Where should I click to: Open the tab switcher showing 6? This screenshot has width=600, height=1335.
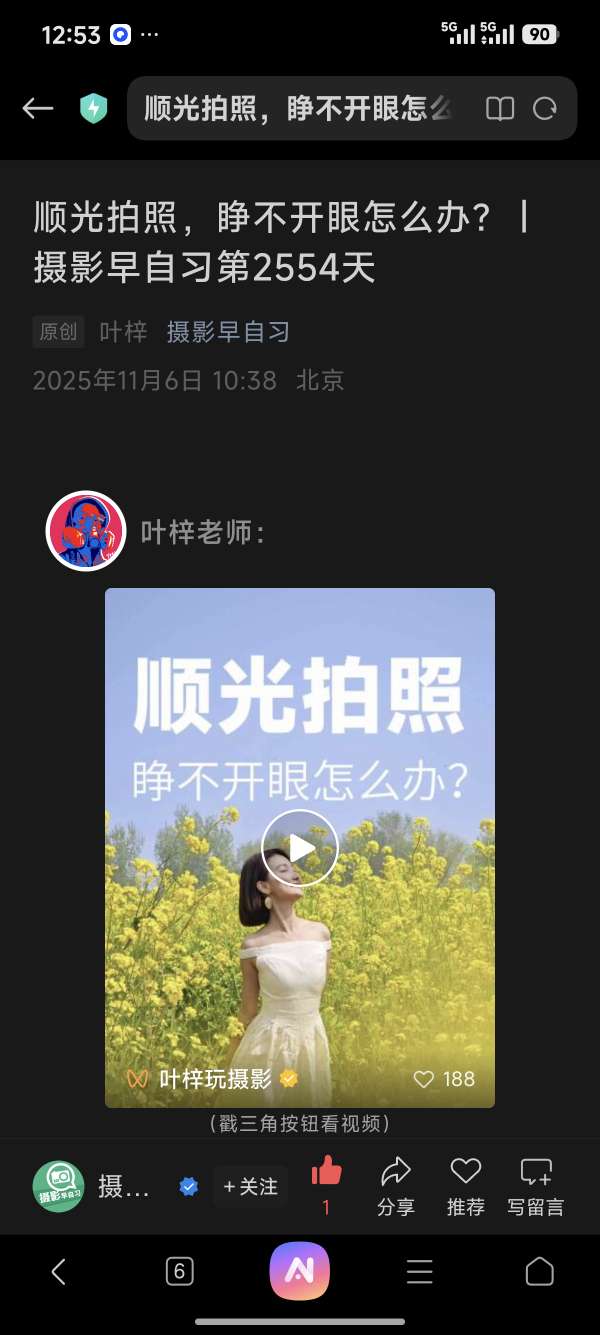click(x=179, y=1271)
